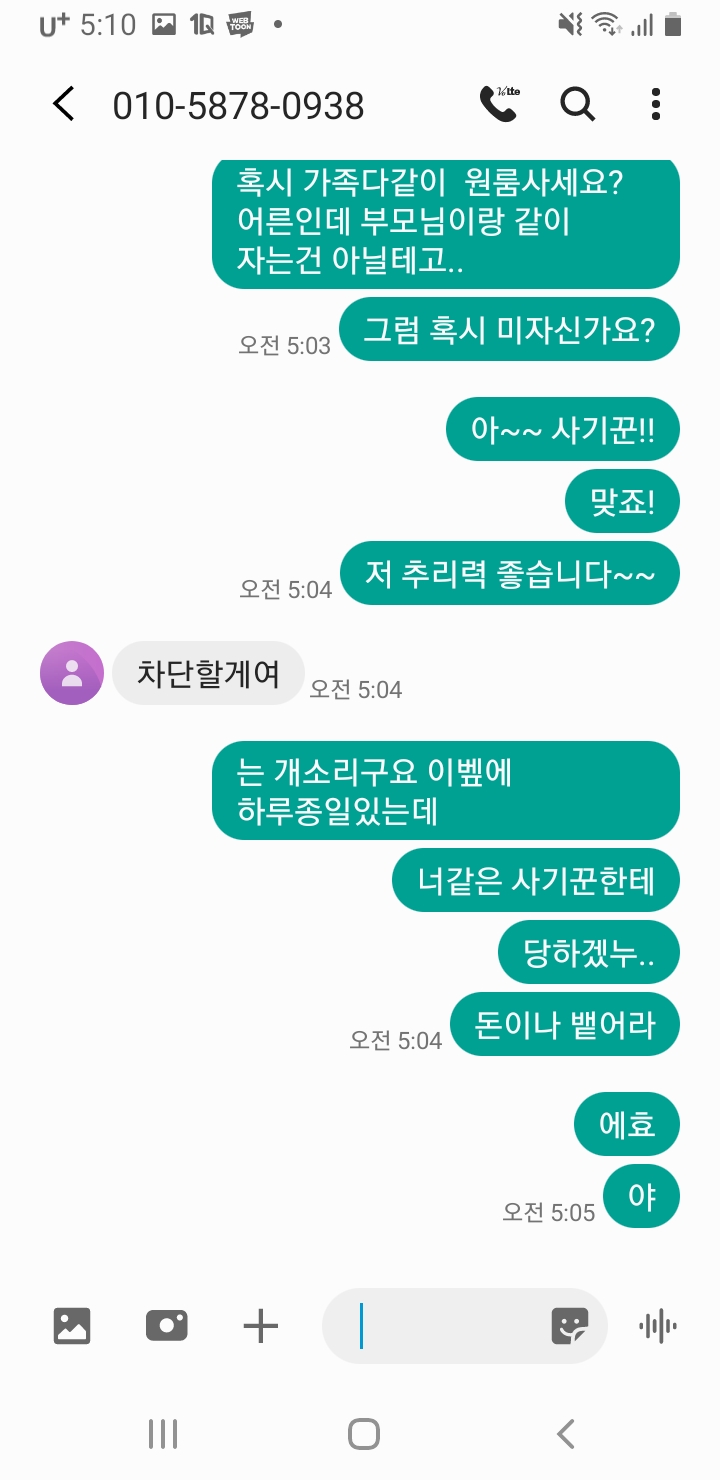The height and width of the screenshot is (1480, 720).
Task: Open recent apps from navigation bar
Action: 162,1434
